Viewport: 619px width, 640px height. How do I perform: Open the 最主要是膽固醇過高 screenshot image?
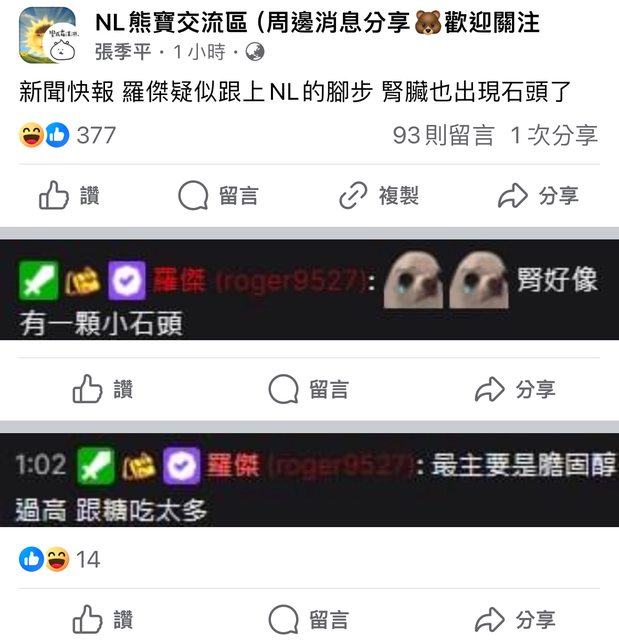click(x=309, y=480)
